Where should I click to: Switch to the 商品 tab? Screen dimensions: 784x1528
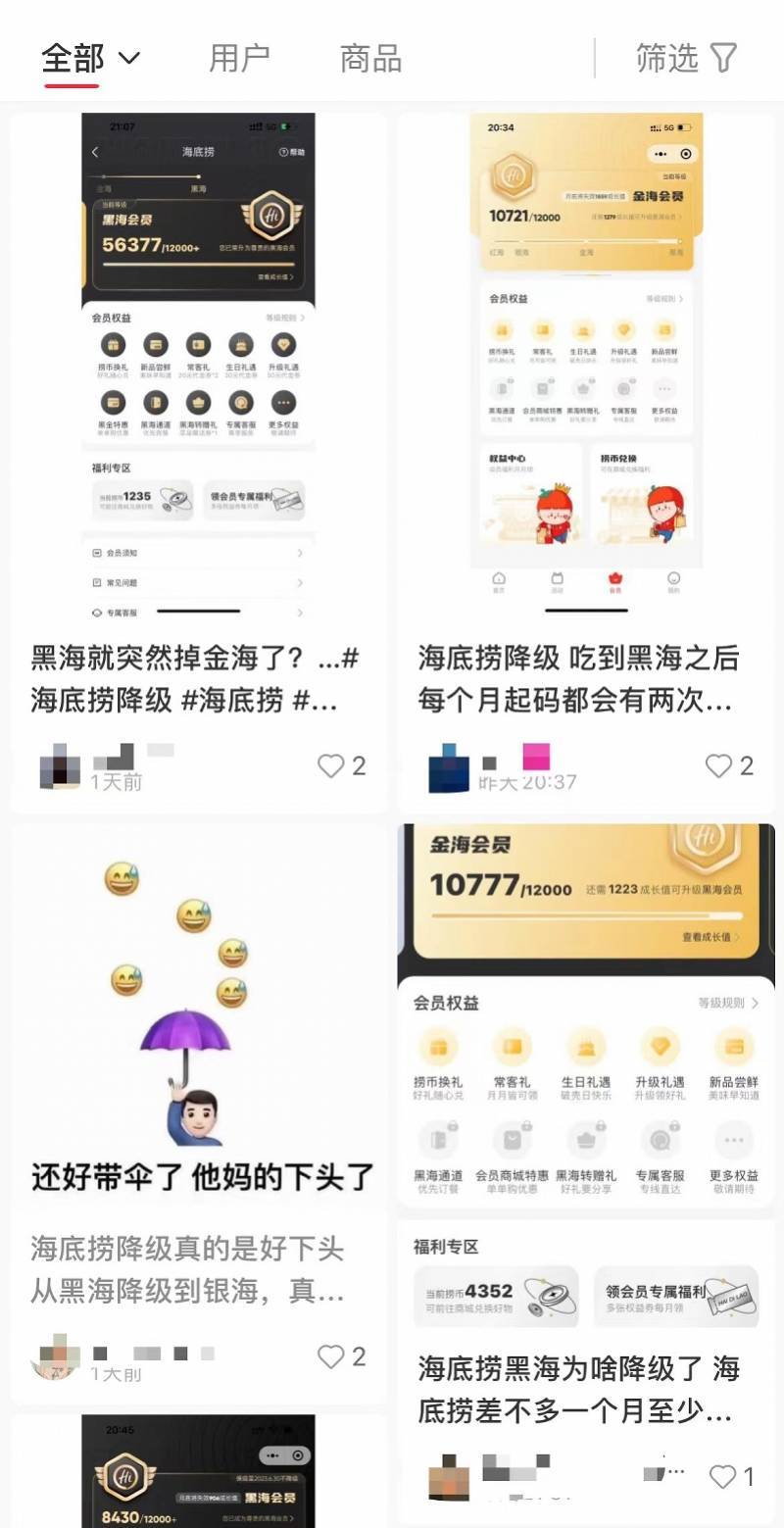370,59
